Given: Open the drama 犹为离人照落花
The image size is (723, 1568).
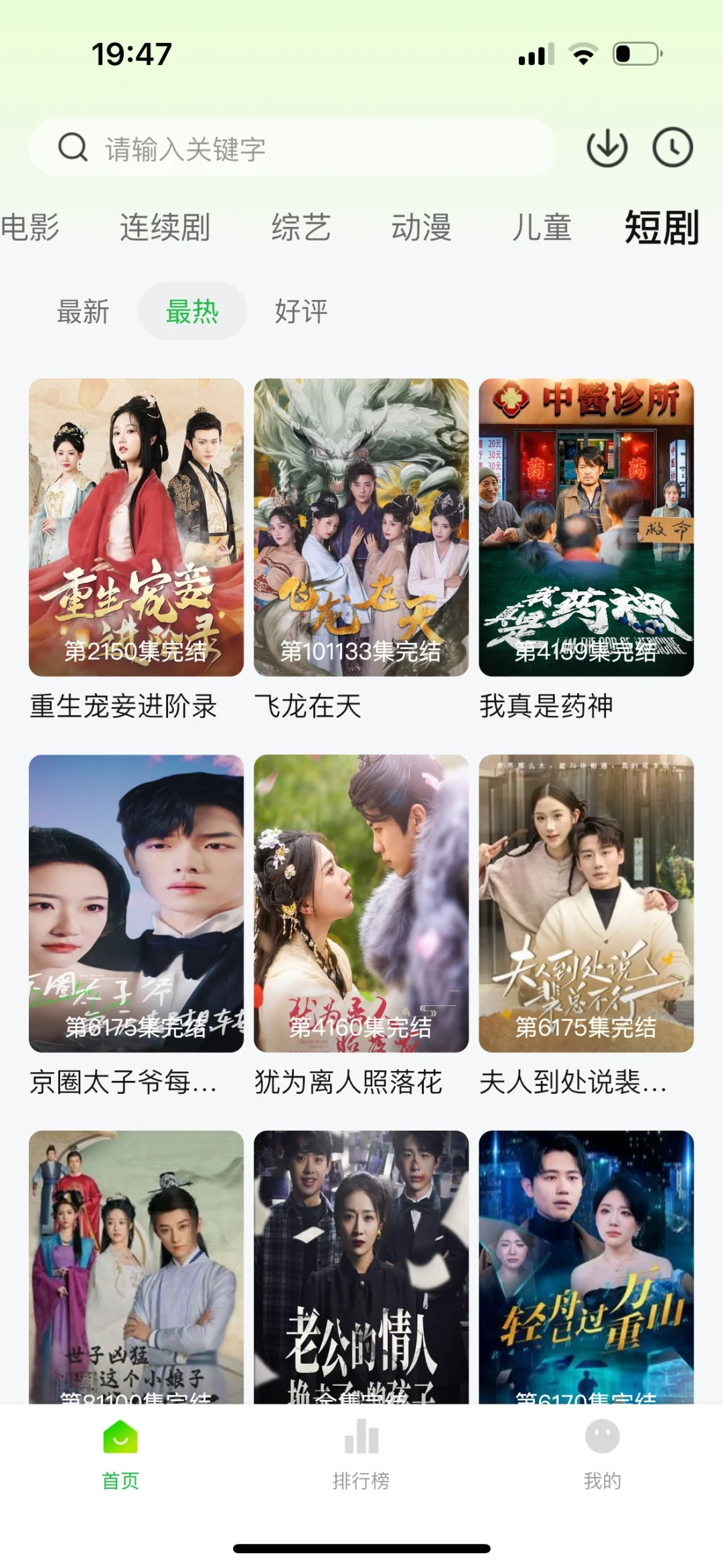Looking at the screenshot, I should 361,903.
